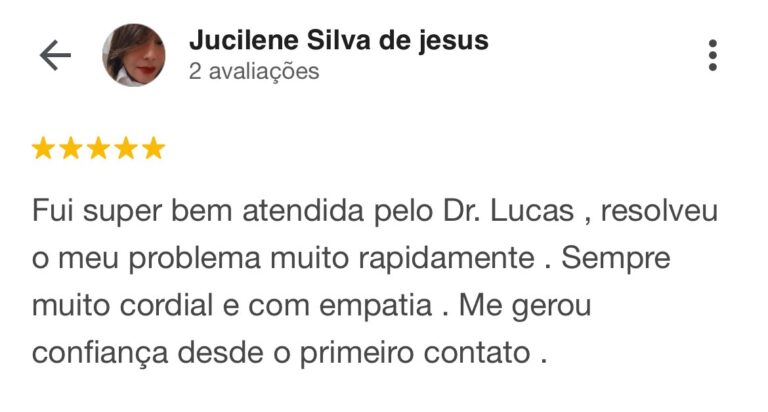The height and width of the screenshot is (412, 768).
Task: Go back using the arrow
Action: coord(55,56)
